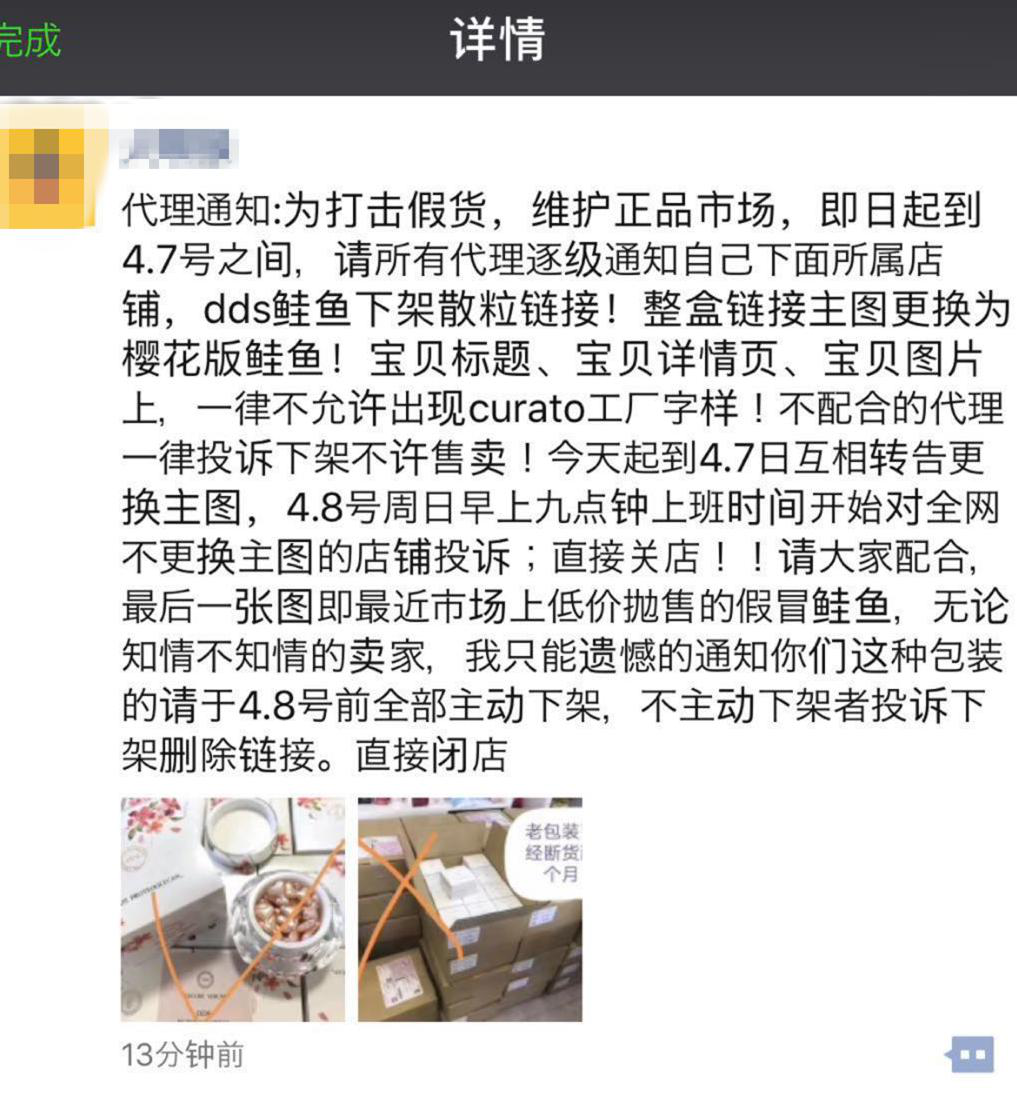Open the poster's blurred username

(174, 147)
